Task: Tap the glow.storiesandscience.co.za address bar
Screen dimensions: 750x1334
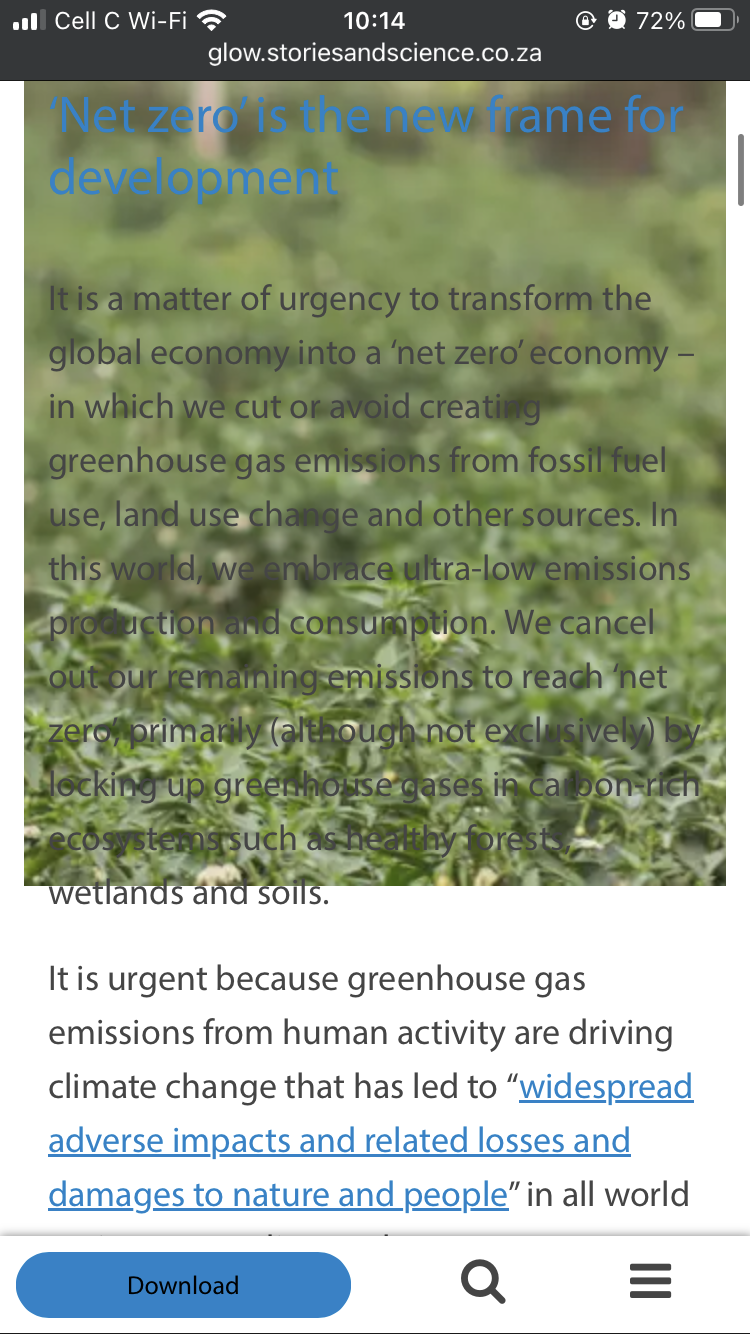Action: (375, 53)
